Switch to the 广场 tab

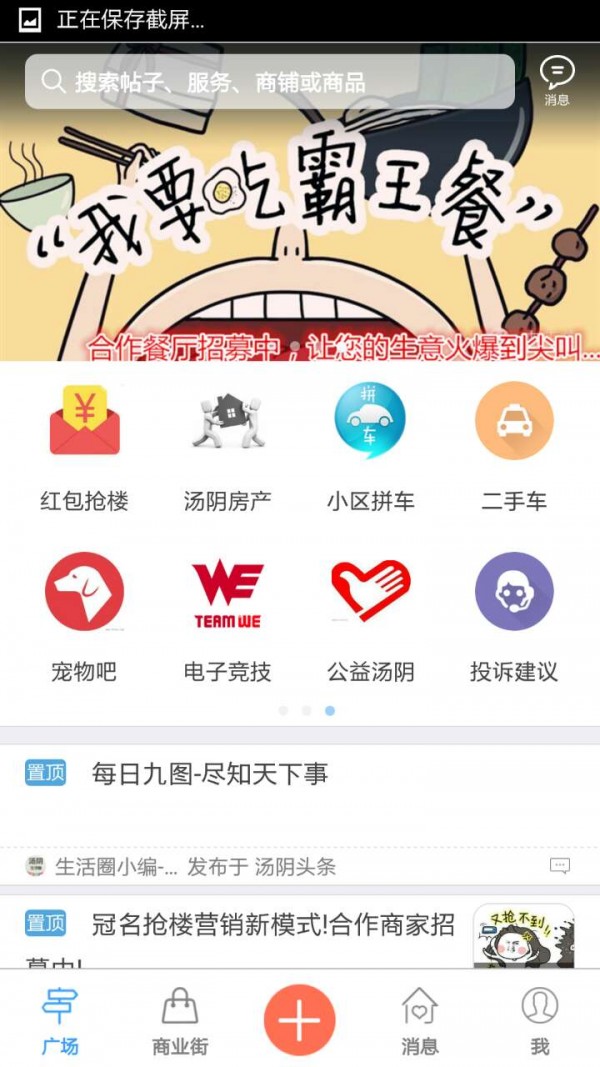point(60,1020)
